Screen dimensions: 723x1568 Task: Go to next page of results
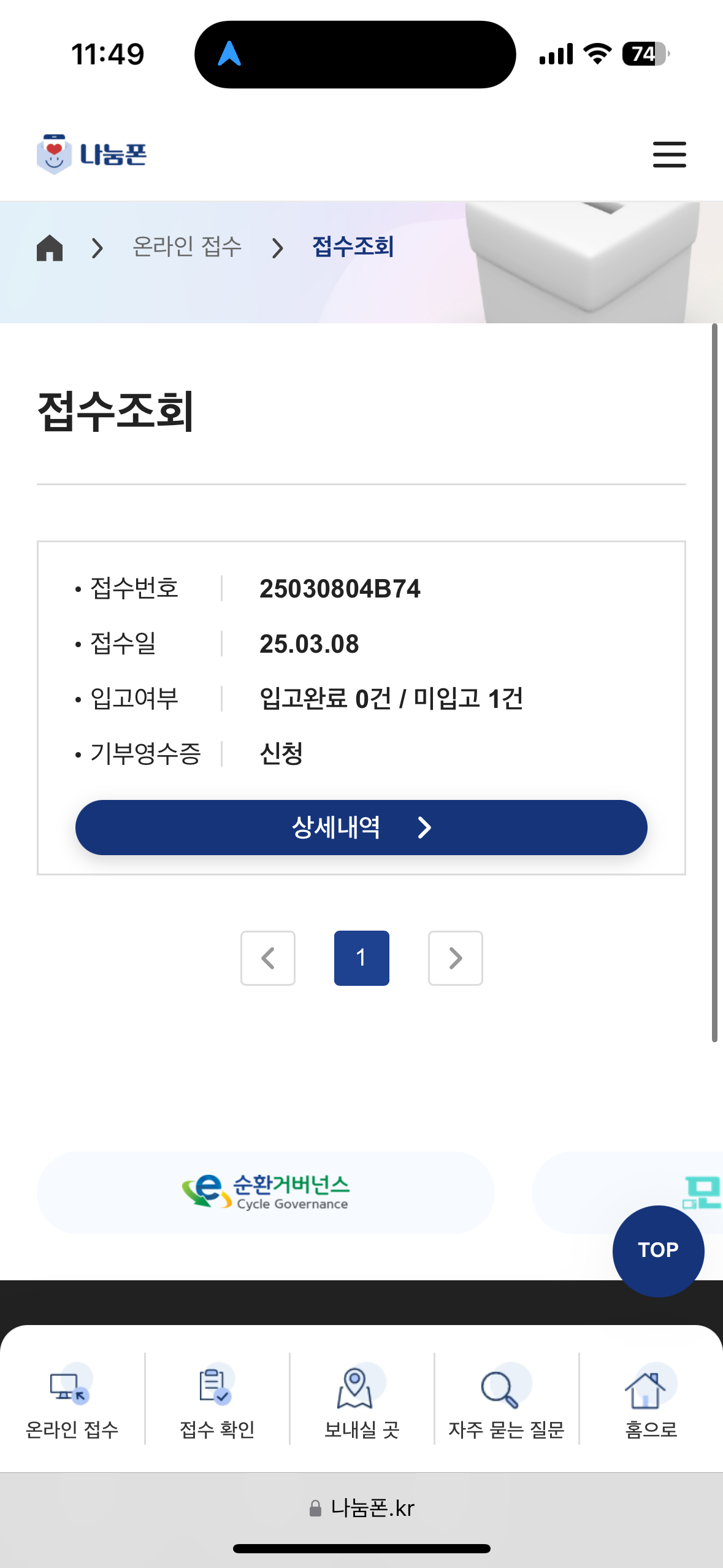pyautogui.click(x=455, y=958)
